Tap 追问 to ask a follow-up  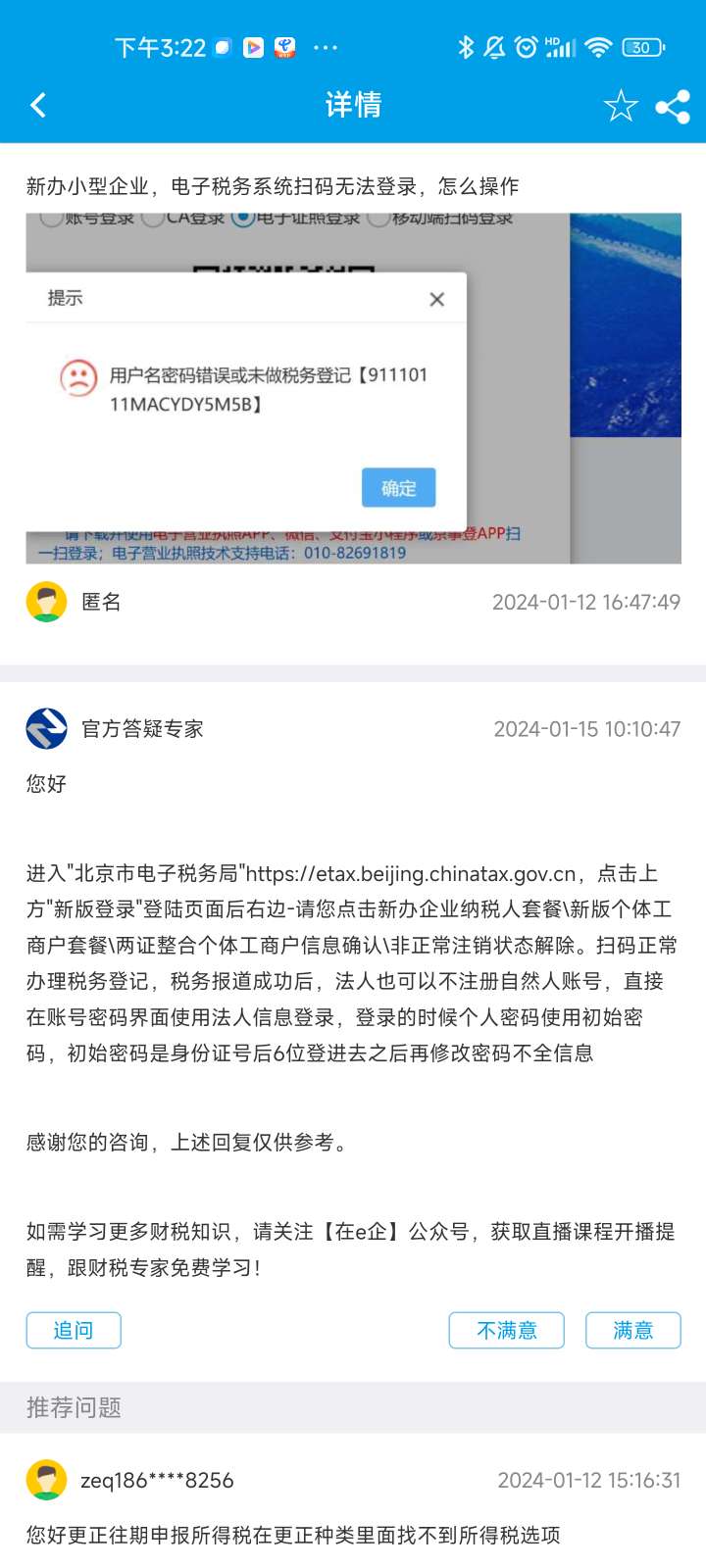pos(74,1330)
